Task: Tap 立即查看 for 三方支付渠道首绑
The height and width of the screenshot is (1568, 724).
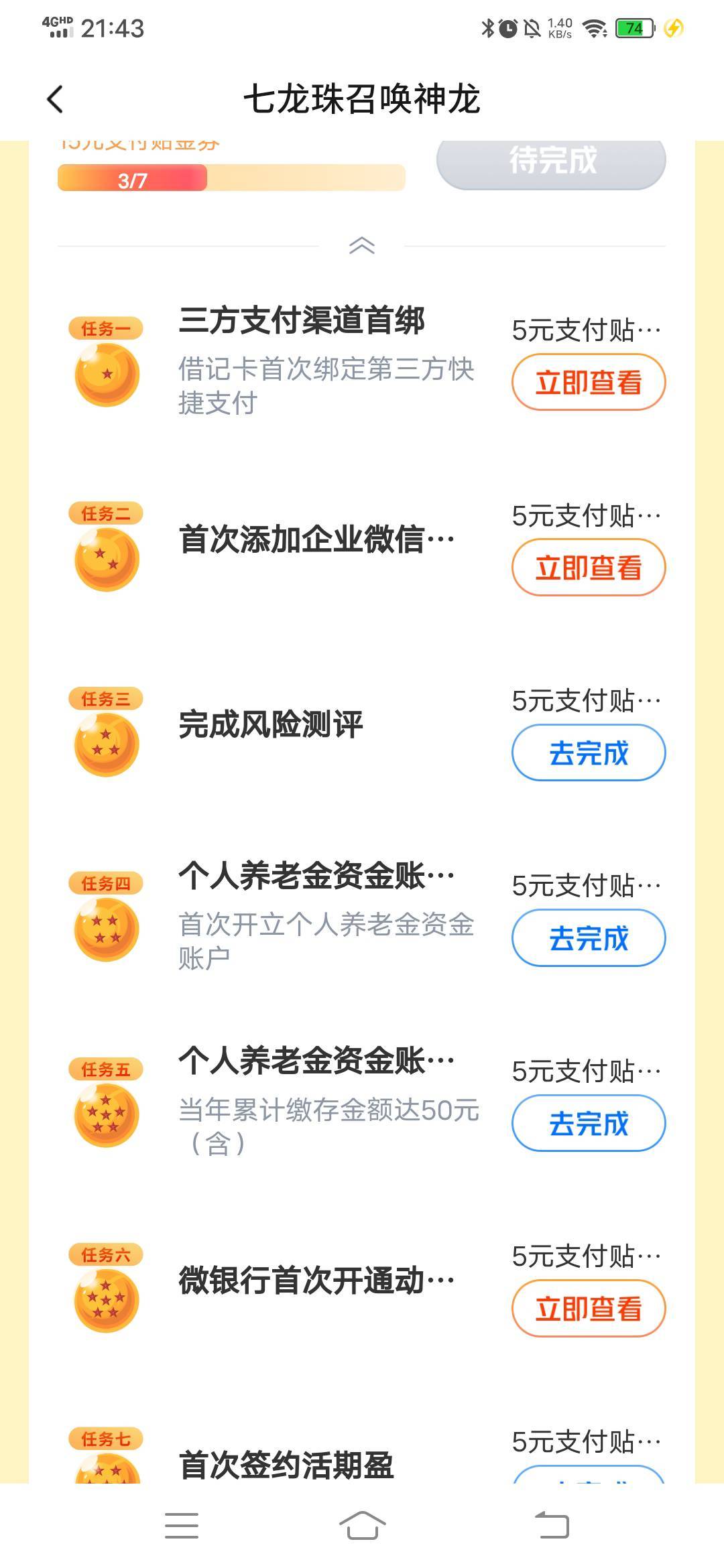Action: coord(588,383)
